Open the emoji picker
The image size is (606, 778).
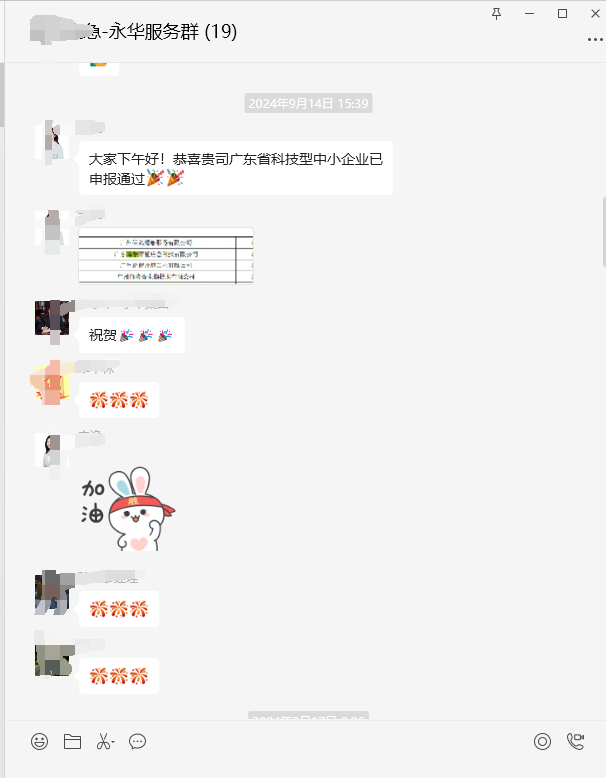coord(39,741)
